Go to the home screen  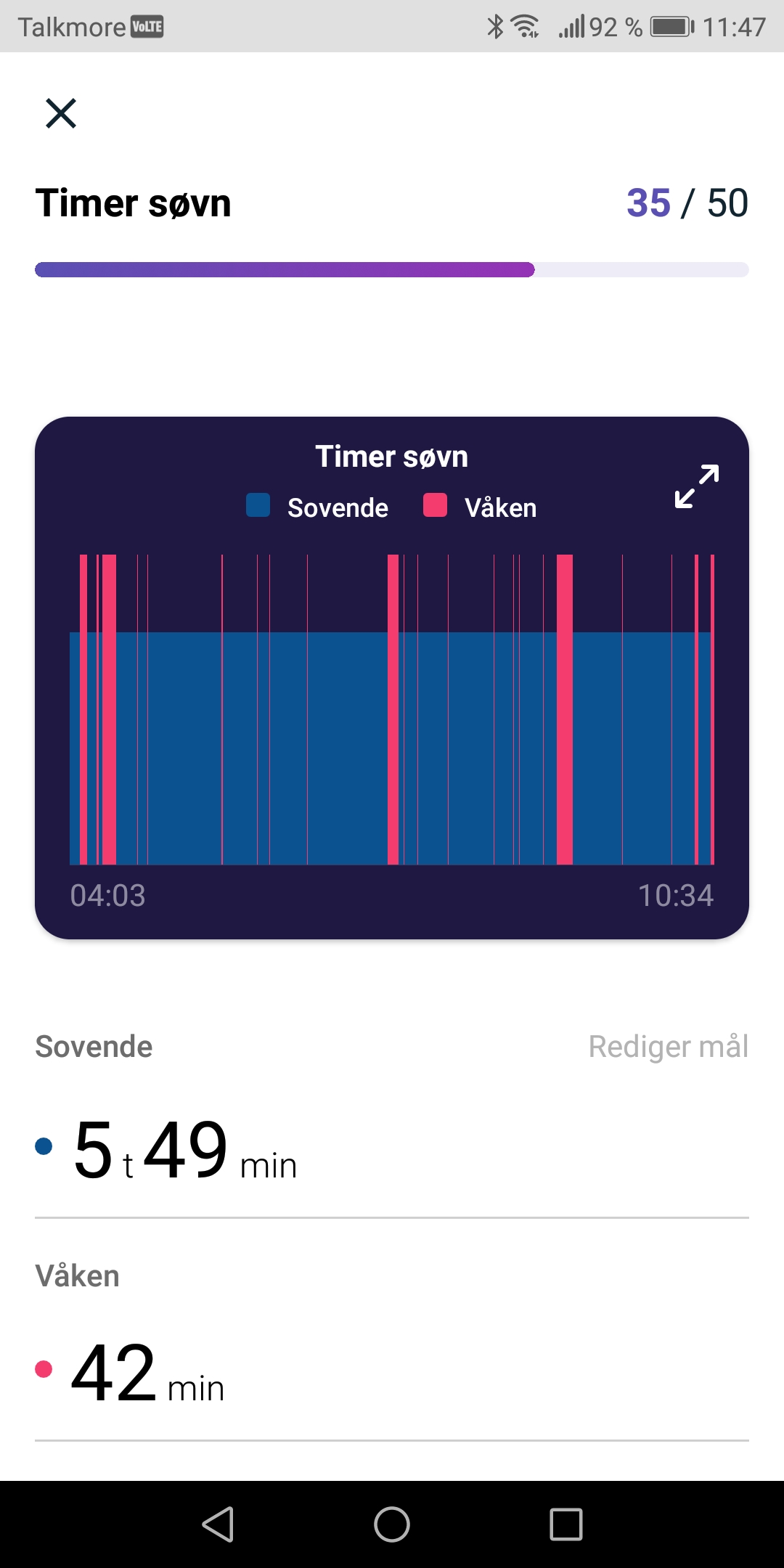point(392,1524)
